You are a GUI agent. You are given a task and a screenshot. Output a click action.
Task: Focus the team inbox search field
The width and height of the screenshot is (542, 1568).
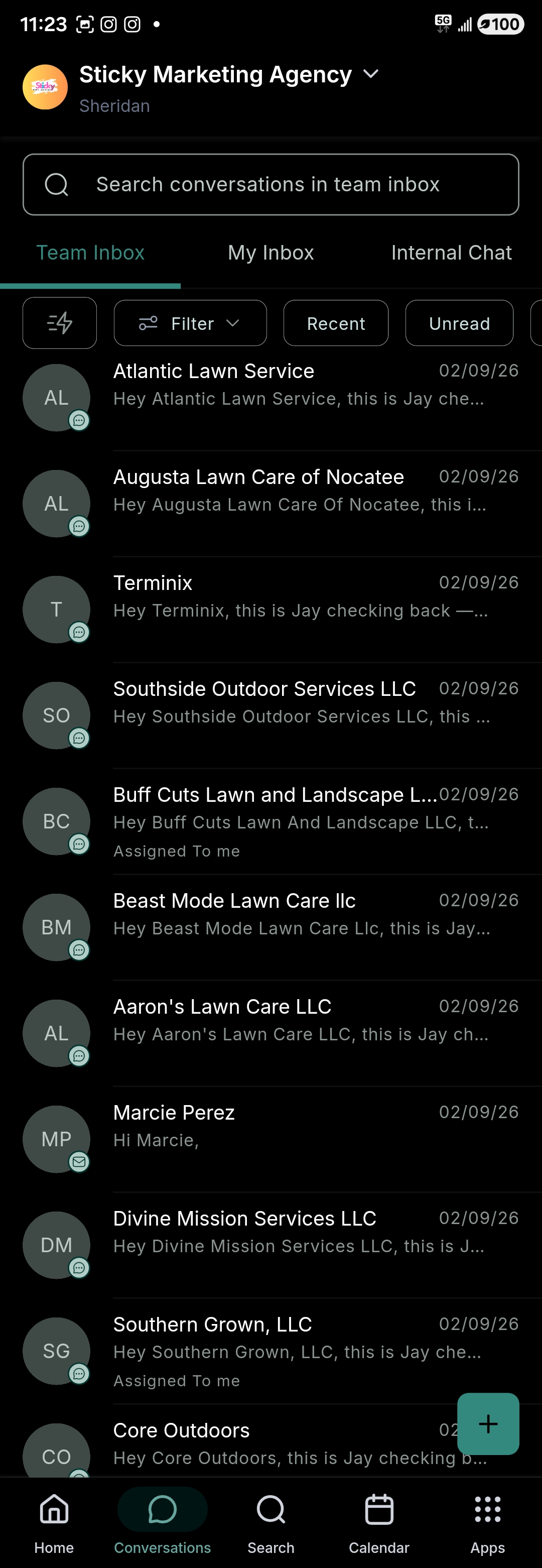(x=270, y=184)
